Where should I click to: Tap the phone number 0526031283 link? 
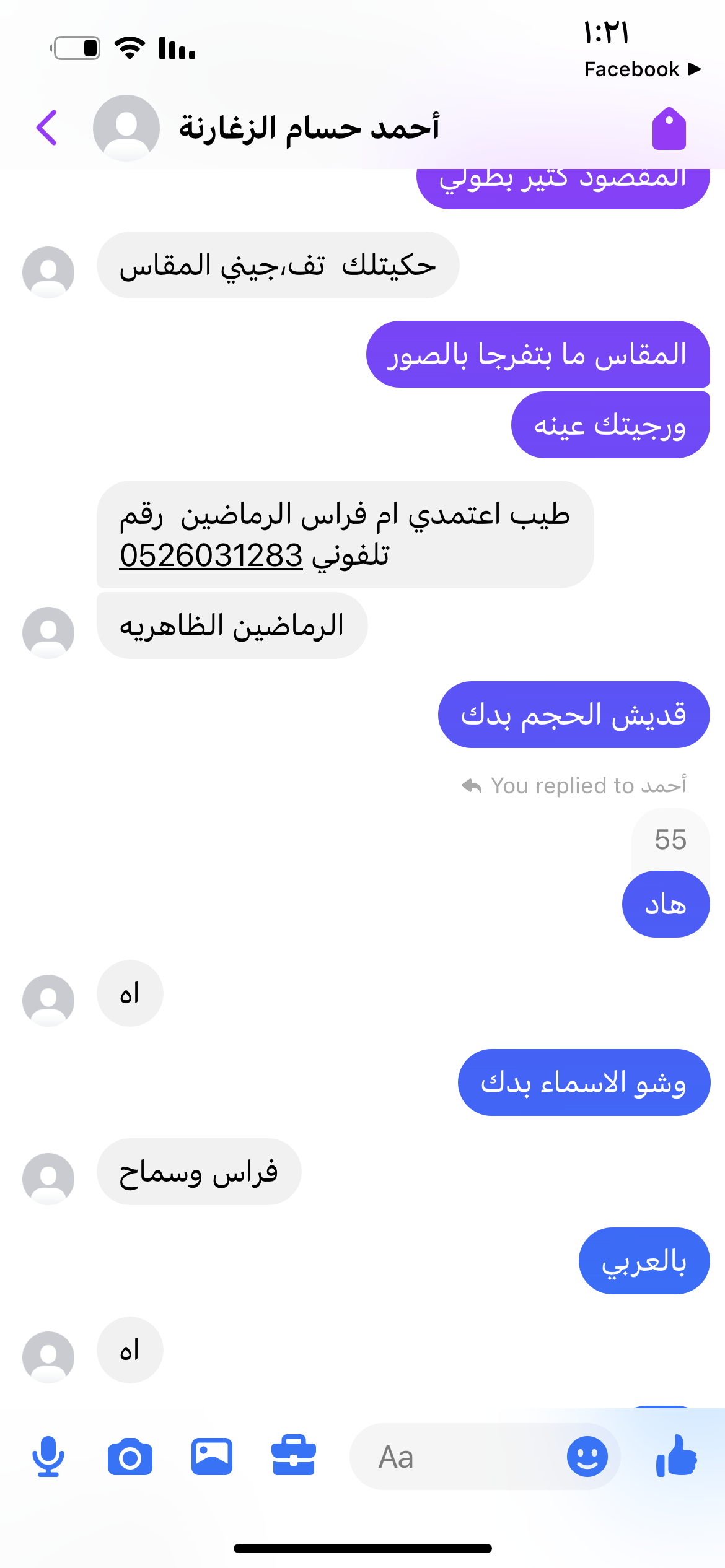coord(211,555)
